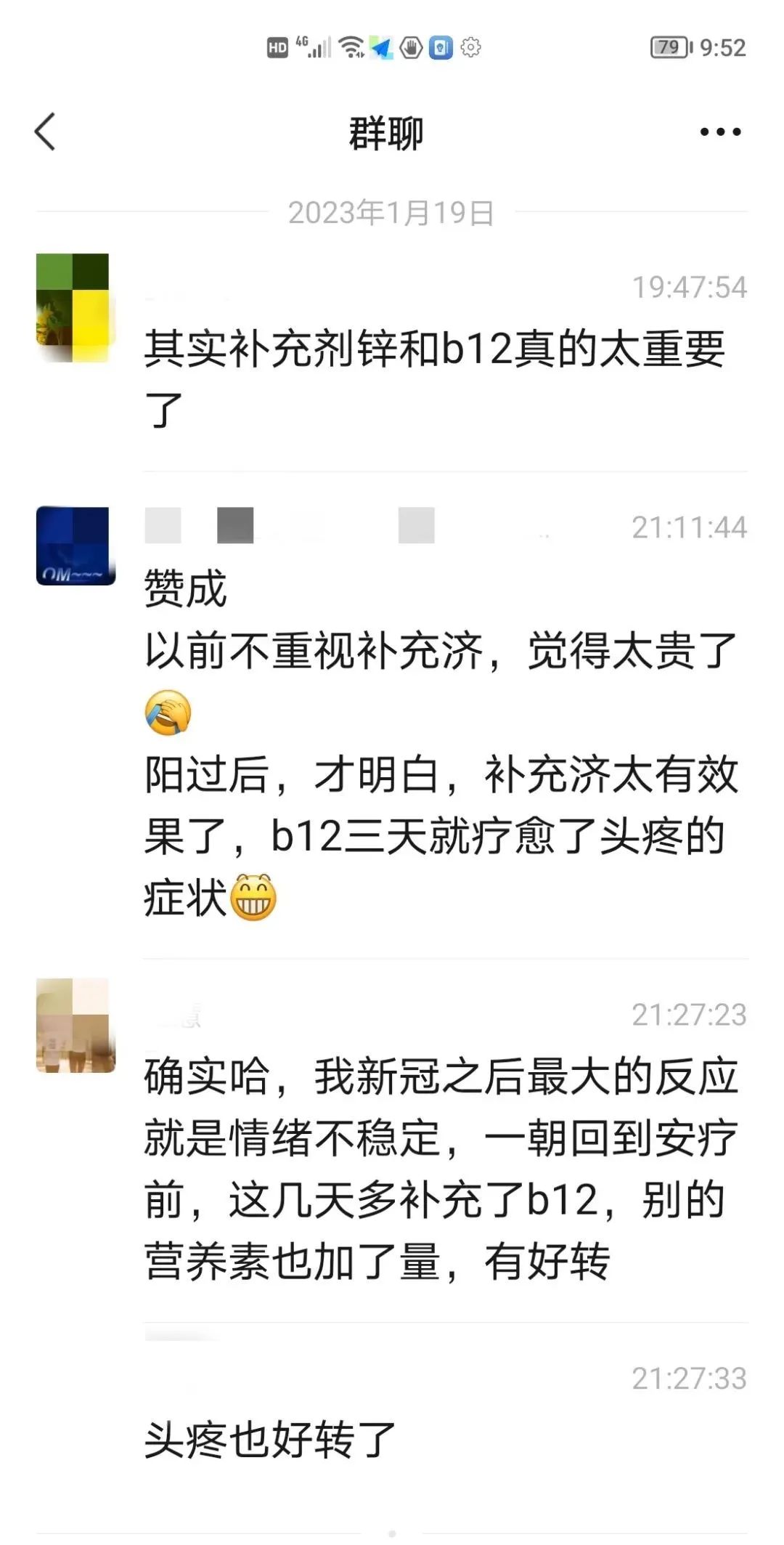The height and width of the screenshot is (1545, 784).
Task: Open the message 头疼也好转了
Action: [270, 1439]
